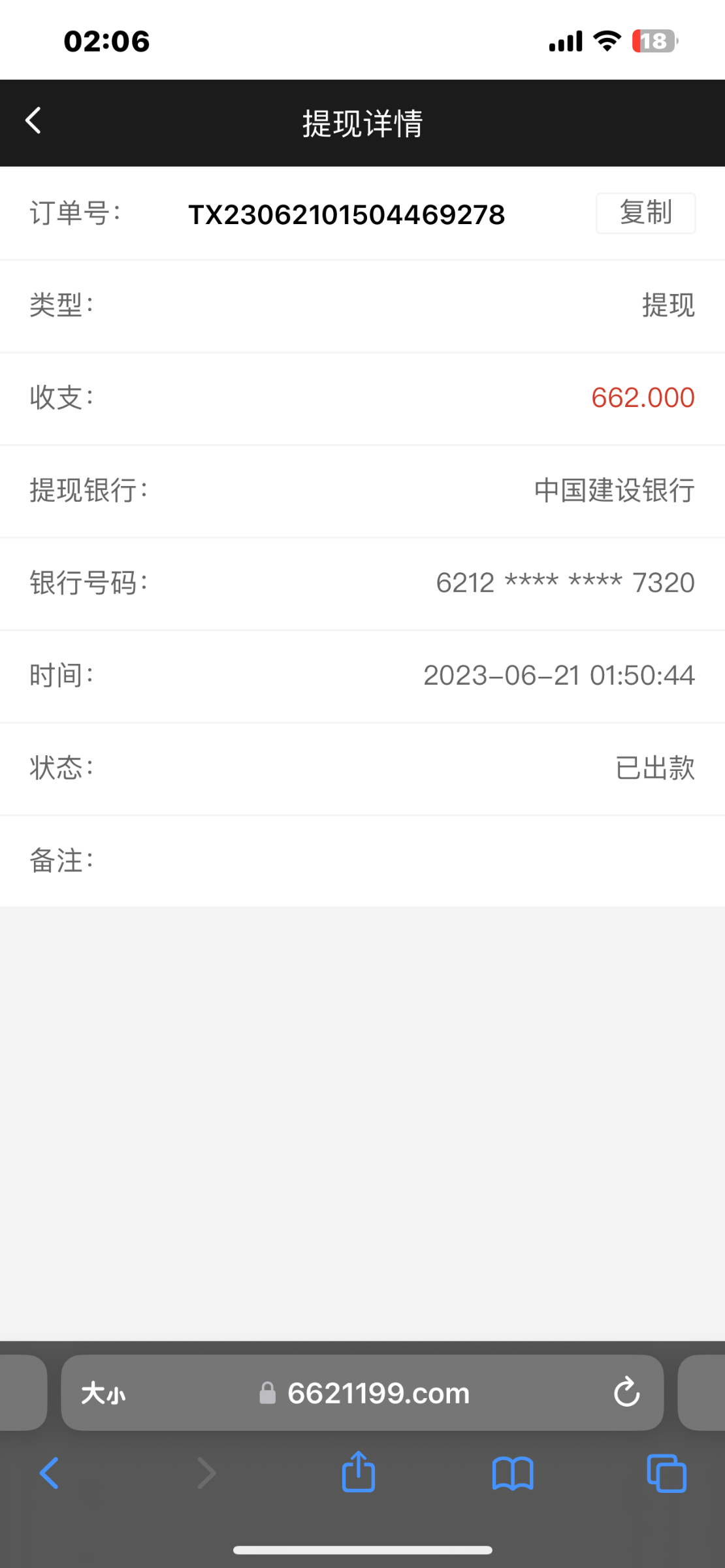This screenshot has height=1568, width=725.
Task: Navigate back in Safari's toolbar
Action: [x=50, y=1473]
